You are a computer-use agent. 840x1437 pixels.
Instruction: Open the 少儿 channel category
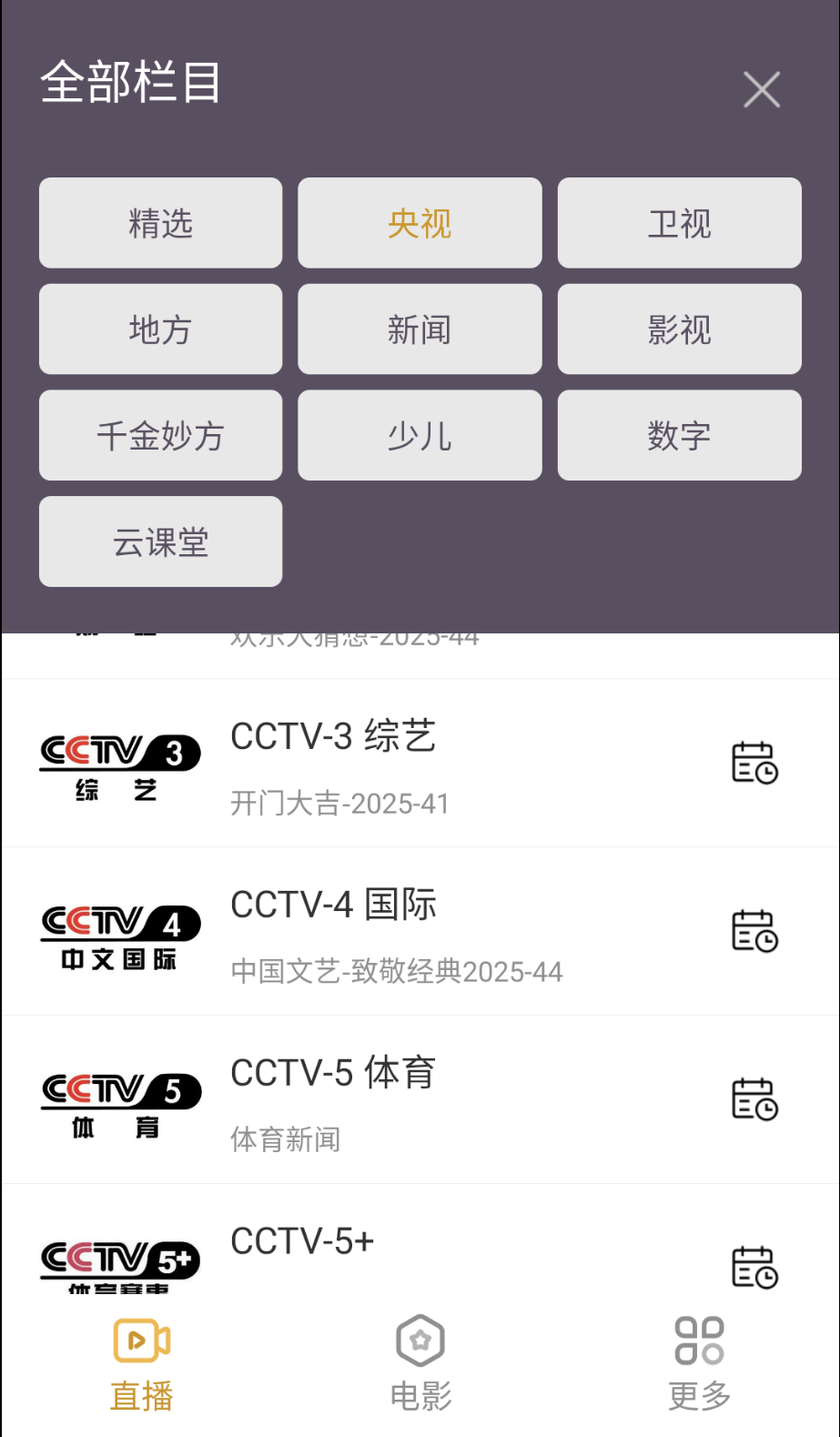tap(420, 435)
